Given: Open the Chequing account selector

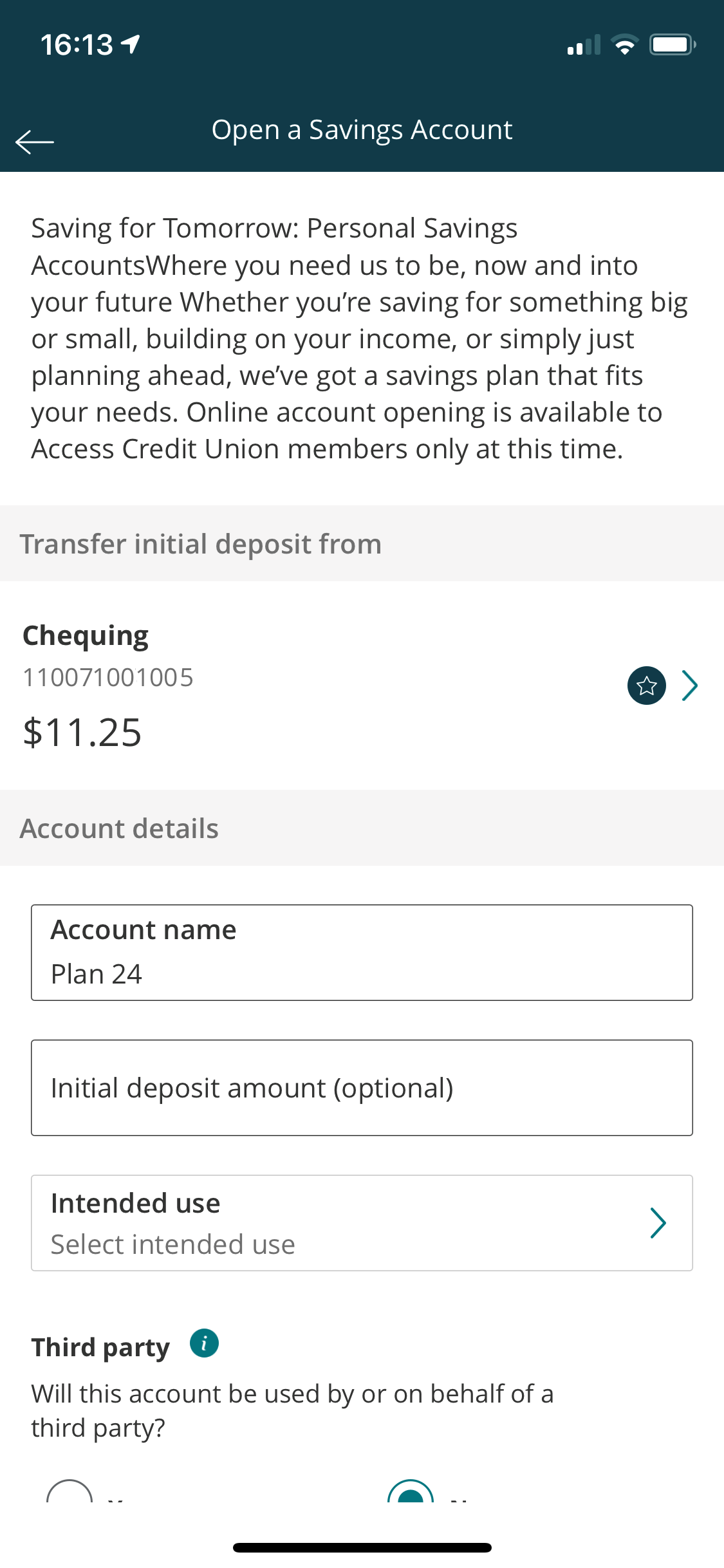Looking at the screenshot, I should click(x=362, y=686).
